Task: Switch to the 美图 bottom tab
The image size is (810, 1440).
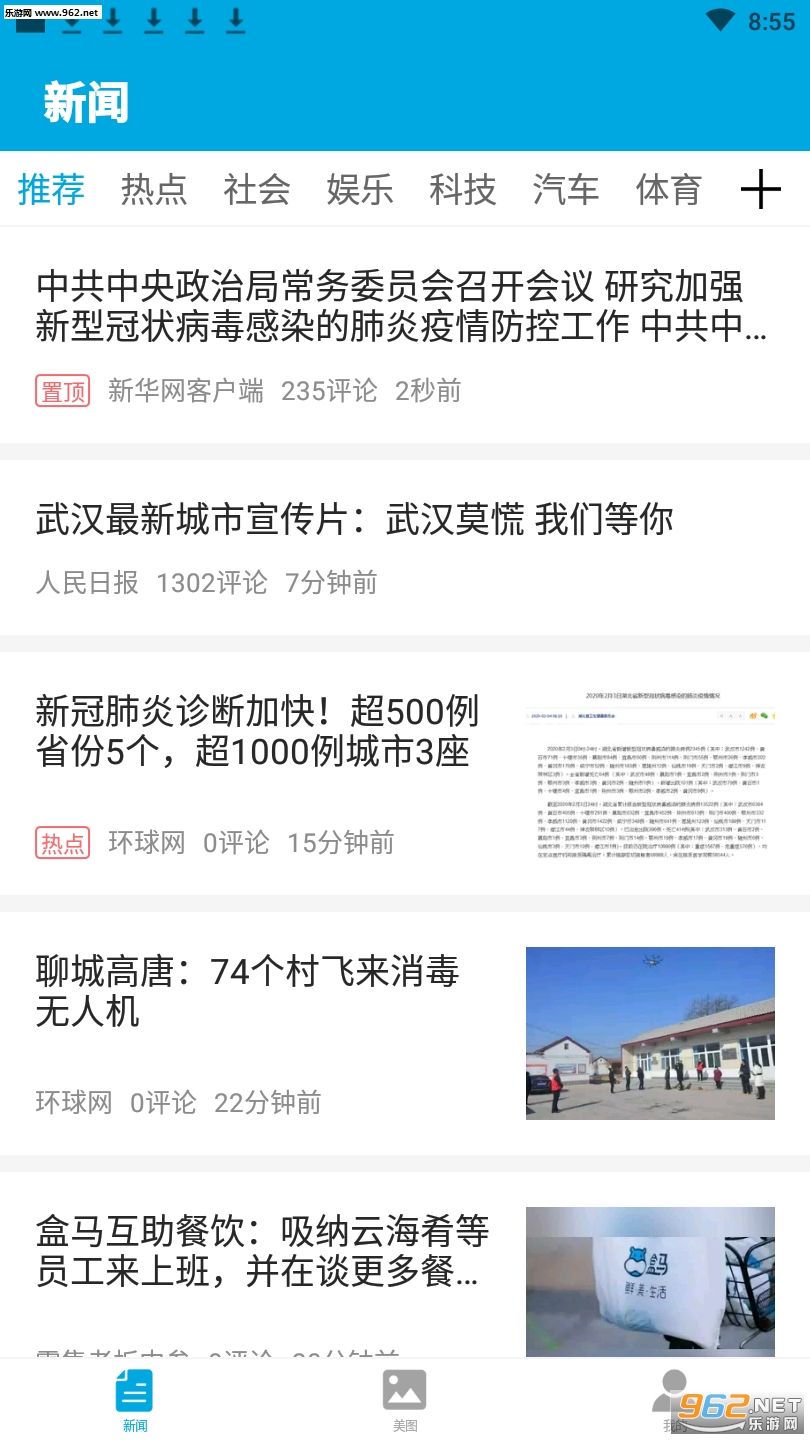Action: [x=405, y=1399]
